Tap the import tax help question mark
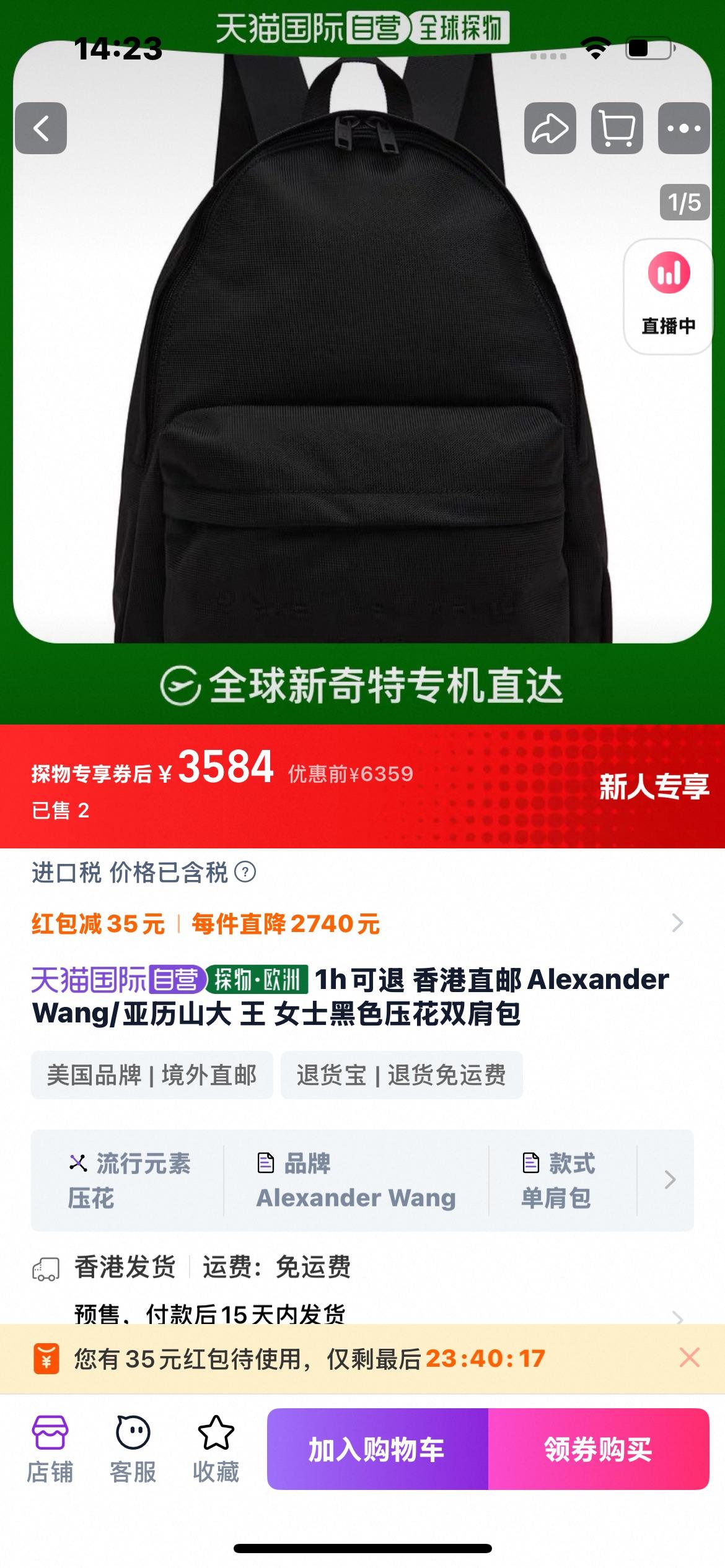 [x=245, y=873]
